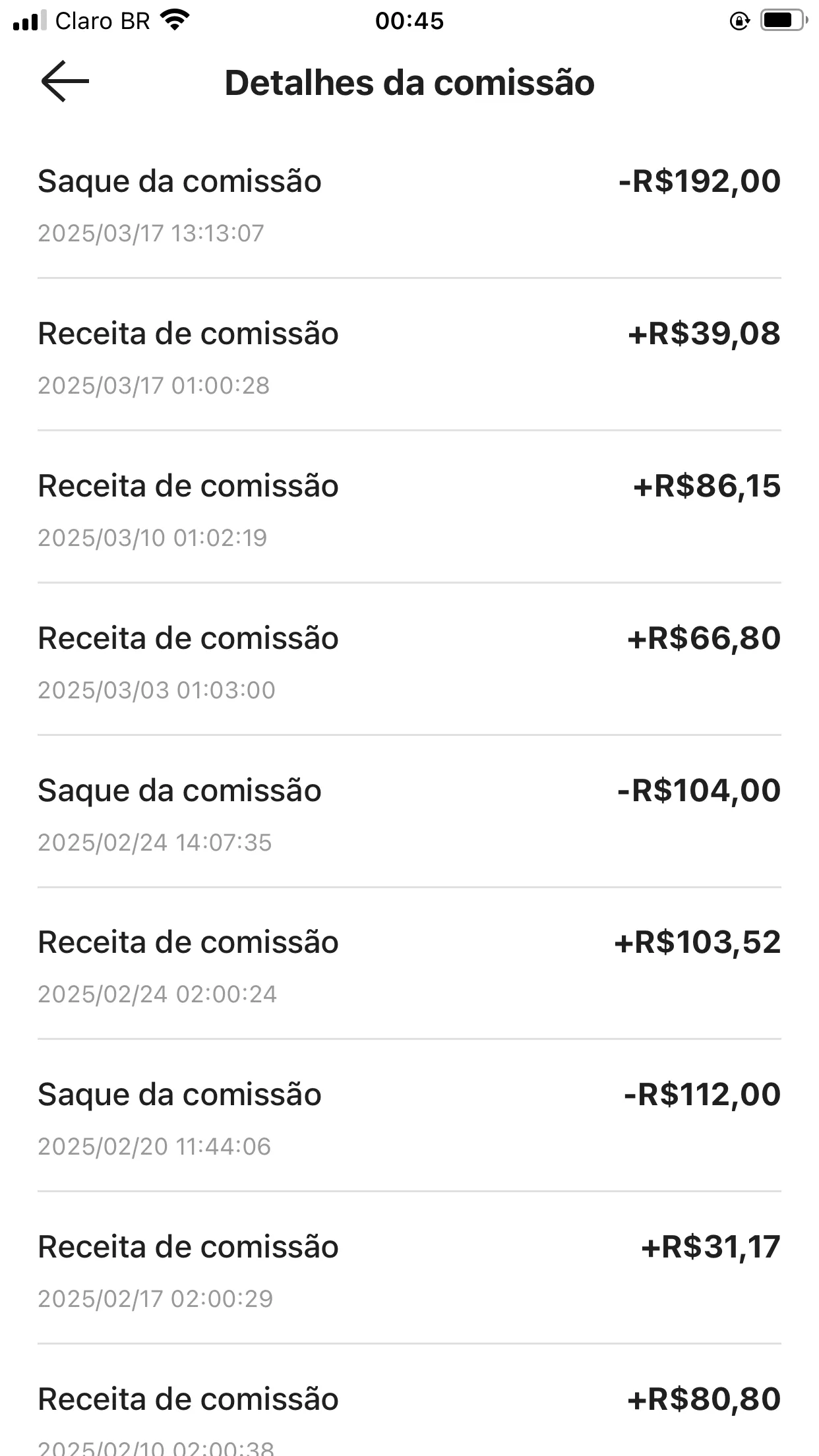Select the +R$86,15 commission receipt row
This screenshot has width=819, height=1456.
[x=409, y=504]
